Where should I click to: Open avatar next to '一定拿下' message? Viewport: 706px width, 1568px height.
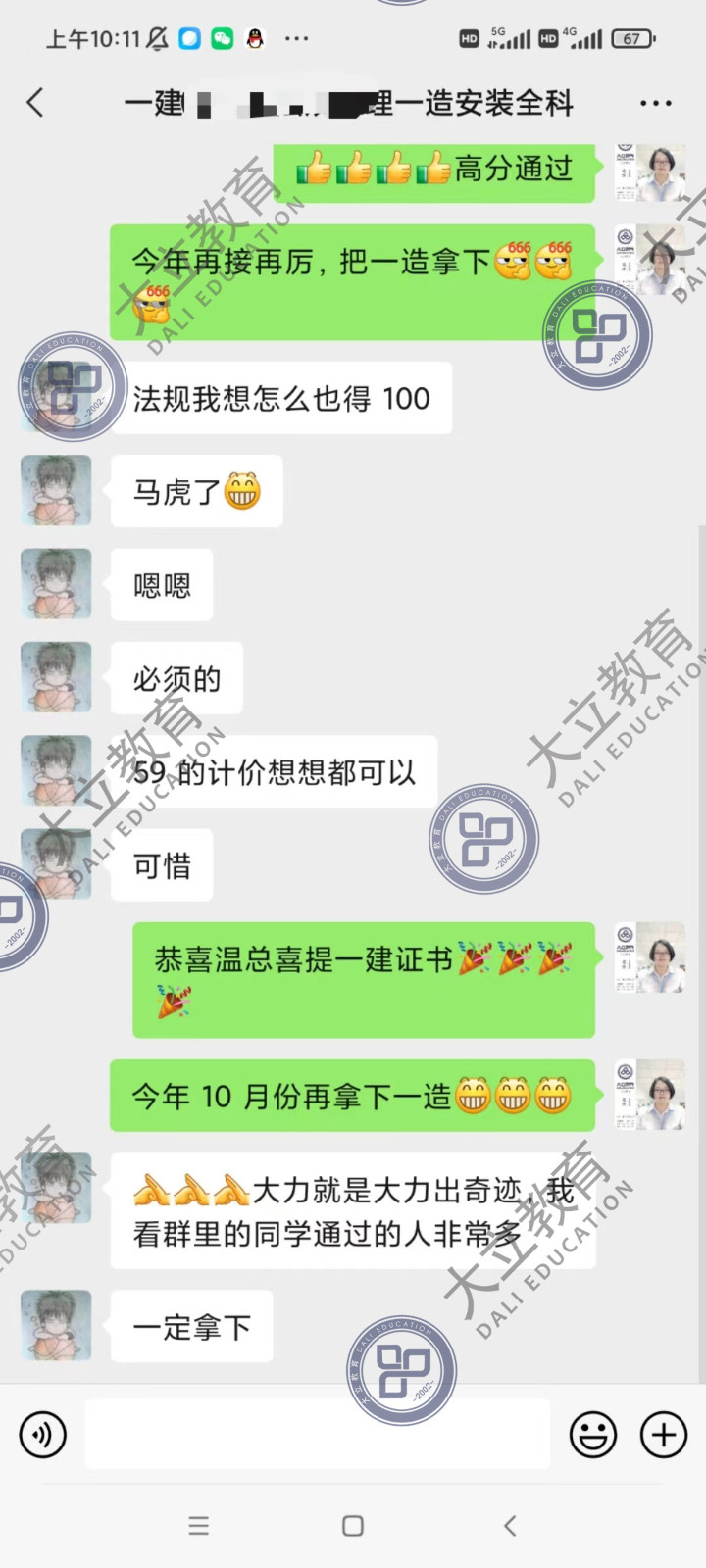(57, 1326)
